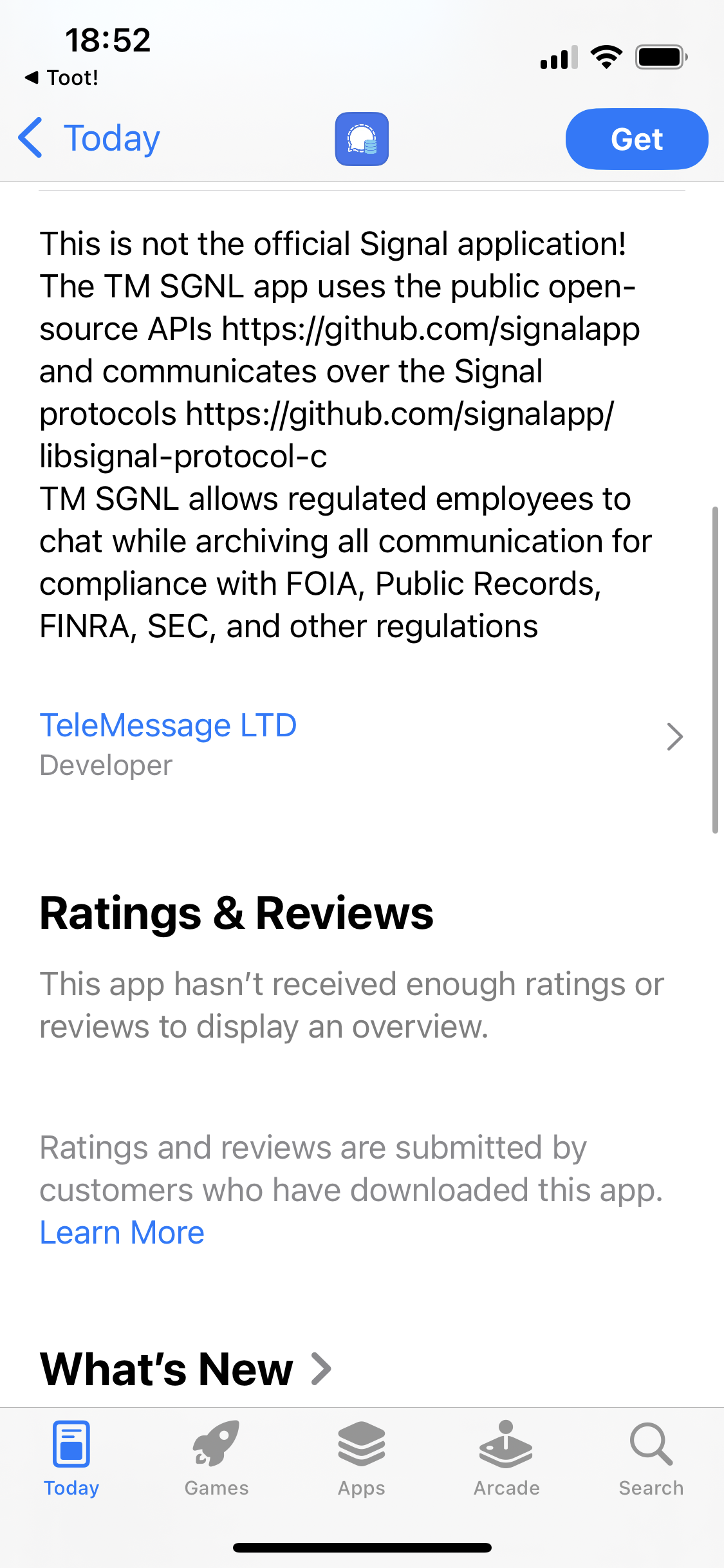Return to the Toot! app

[62, 78]
